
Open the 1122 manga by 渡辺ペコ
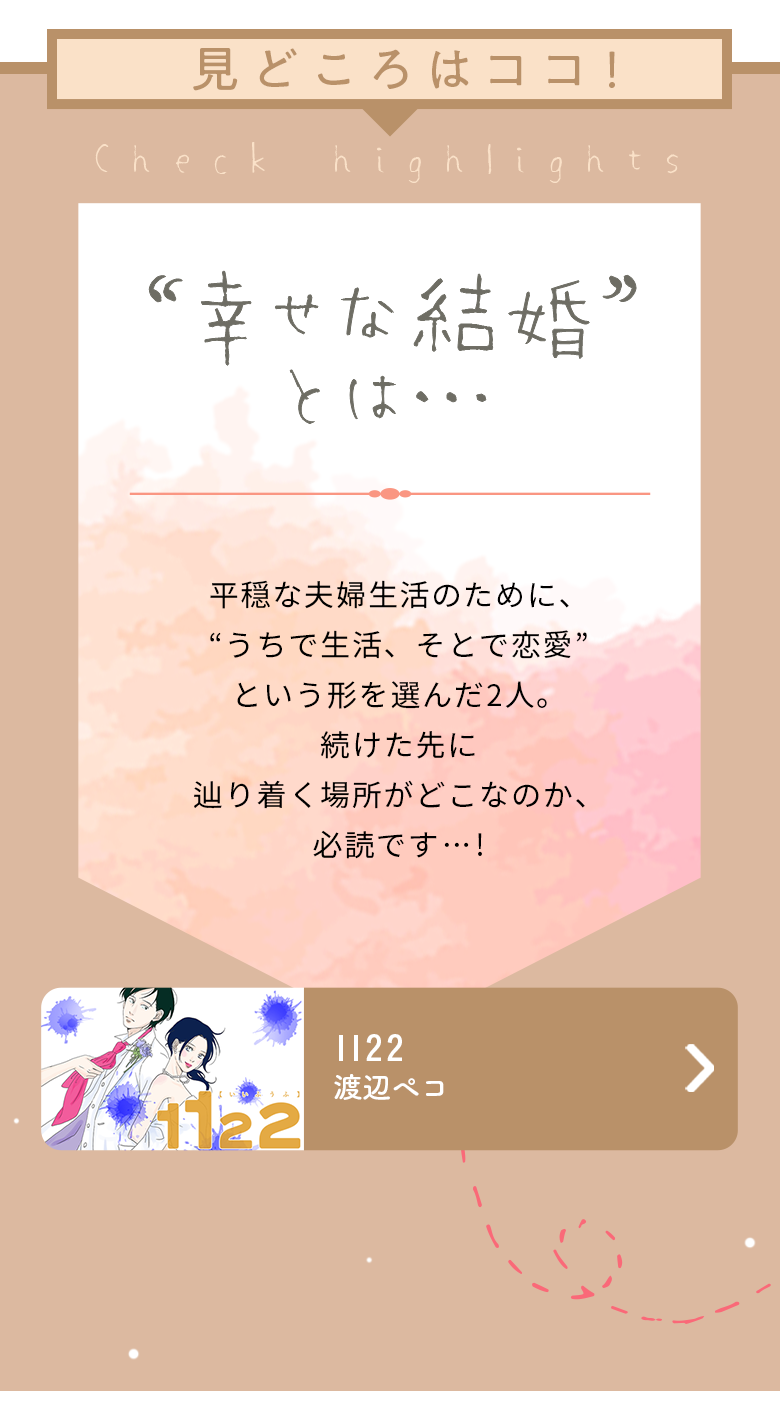390,1069
